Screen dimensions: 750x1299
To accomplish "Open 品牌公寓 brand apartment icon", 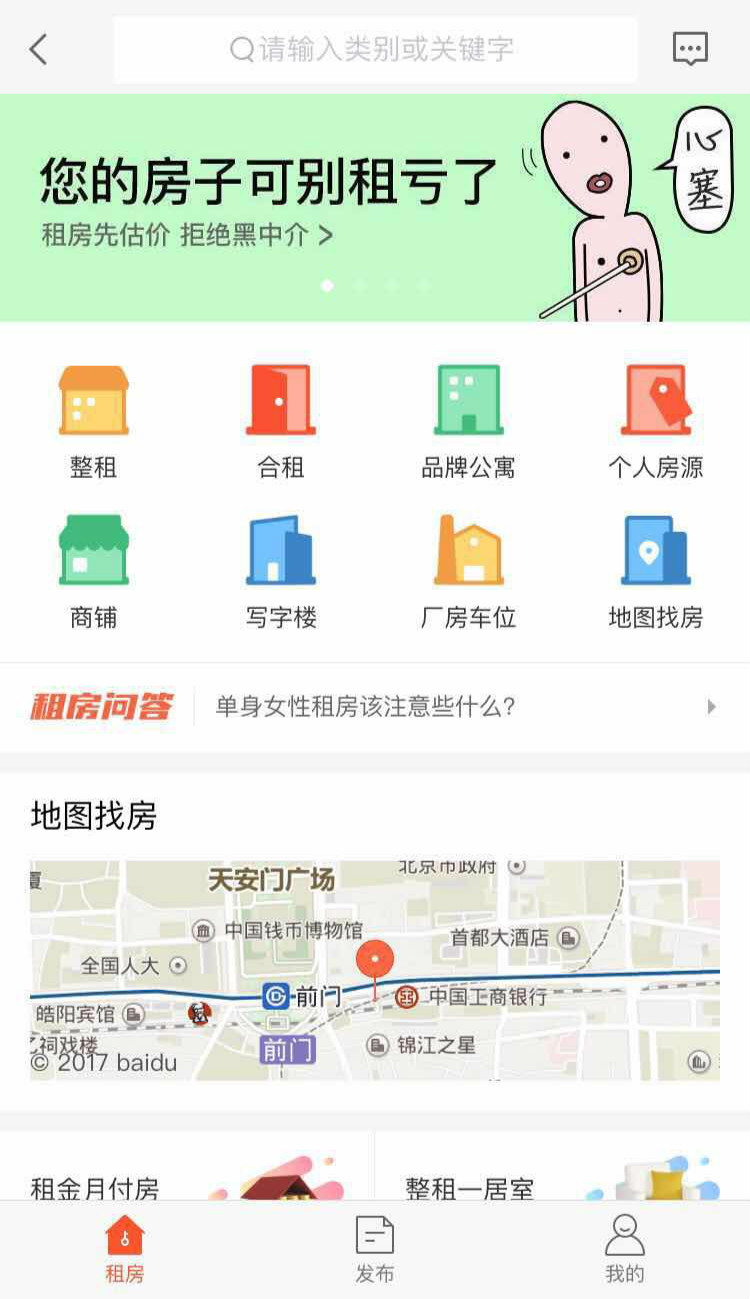I will pos(467,397).
